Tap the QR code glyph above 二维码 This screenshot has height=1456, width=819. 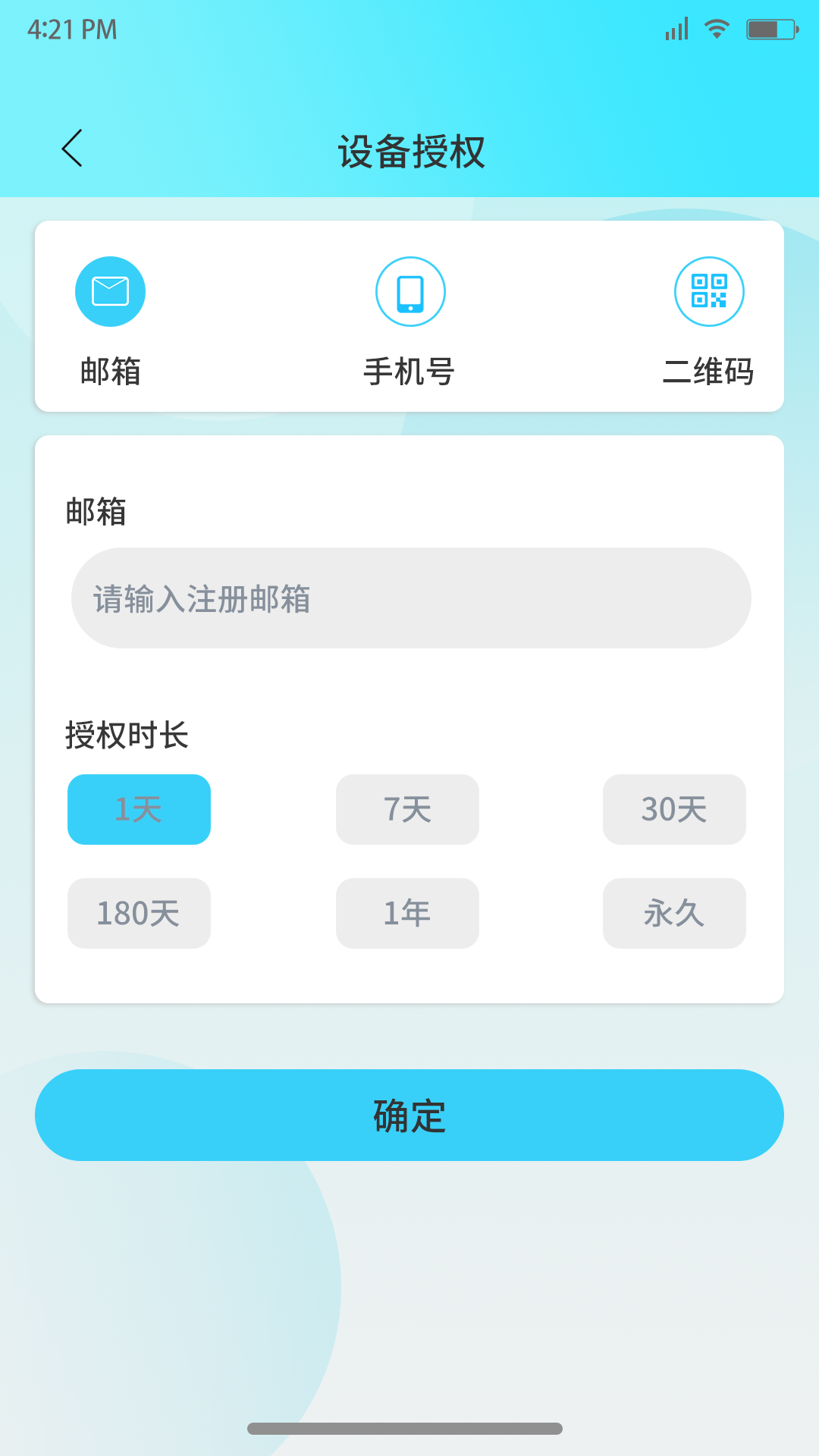tap(709, 291)
